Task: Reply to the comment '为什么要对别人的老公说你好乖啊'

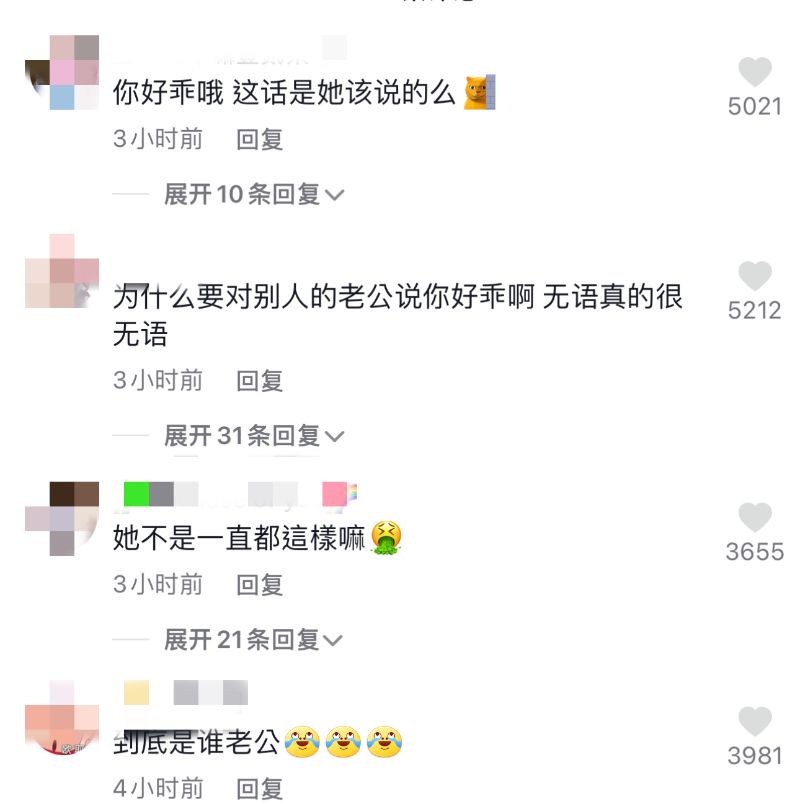Action: point(260,381)
